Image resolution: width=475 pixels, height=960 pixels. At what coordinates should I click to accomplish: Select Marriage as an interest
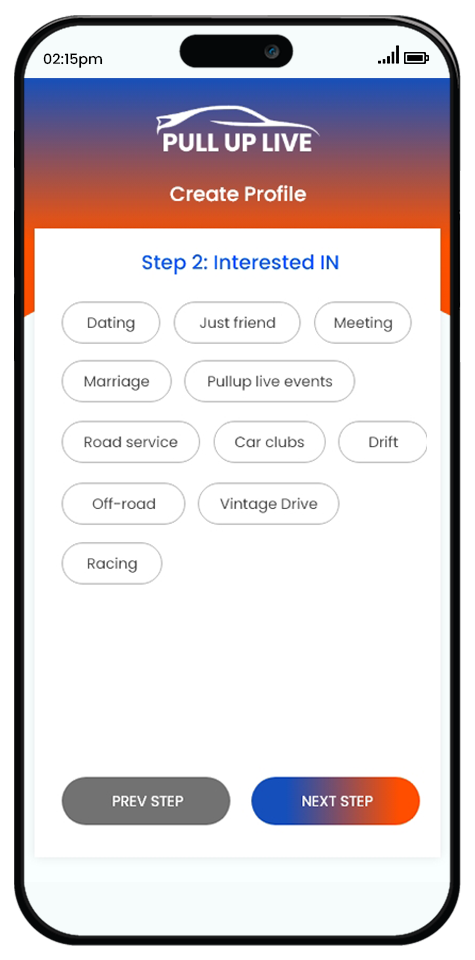(116, 381)
